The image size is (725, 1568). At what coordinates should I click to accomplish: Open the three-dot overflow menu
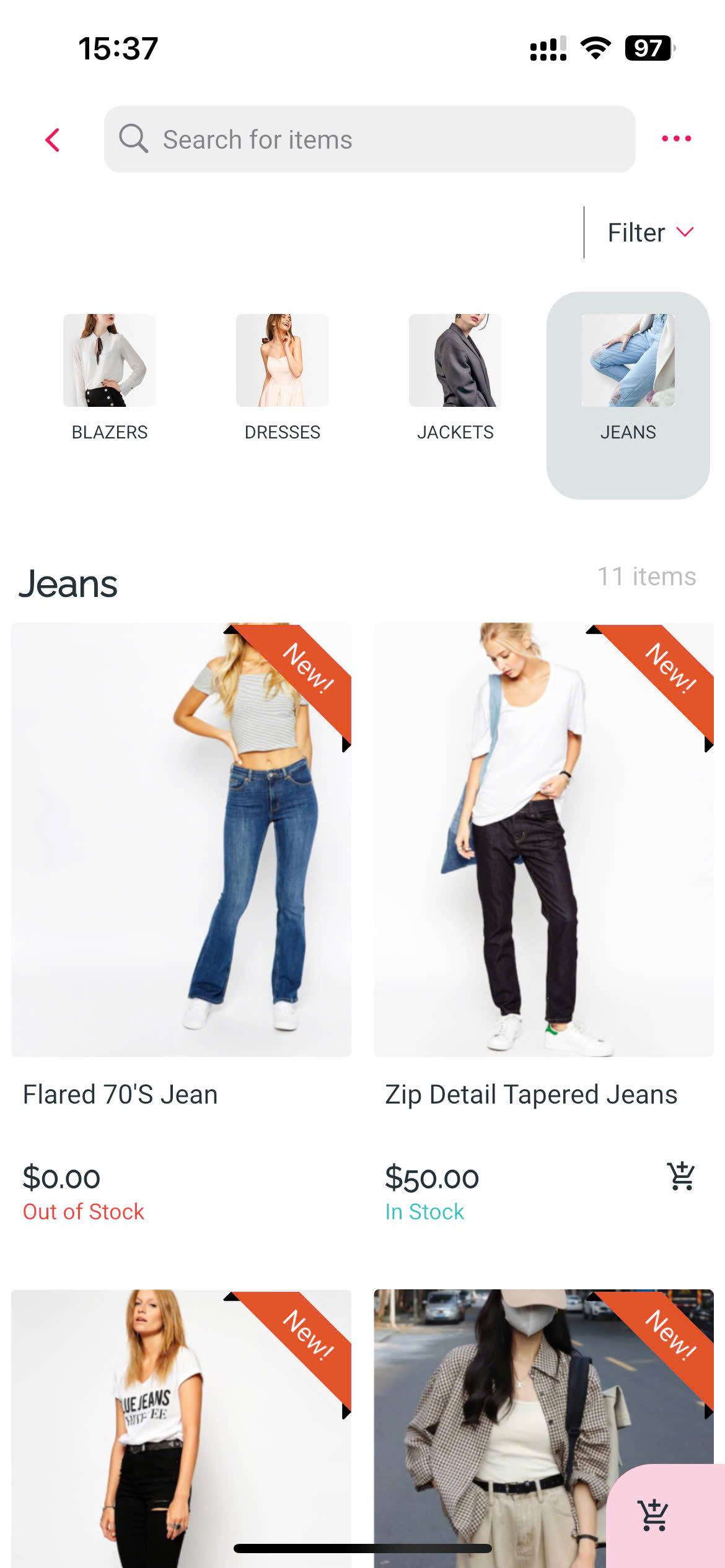point(676,139)
